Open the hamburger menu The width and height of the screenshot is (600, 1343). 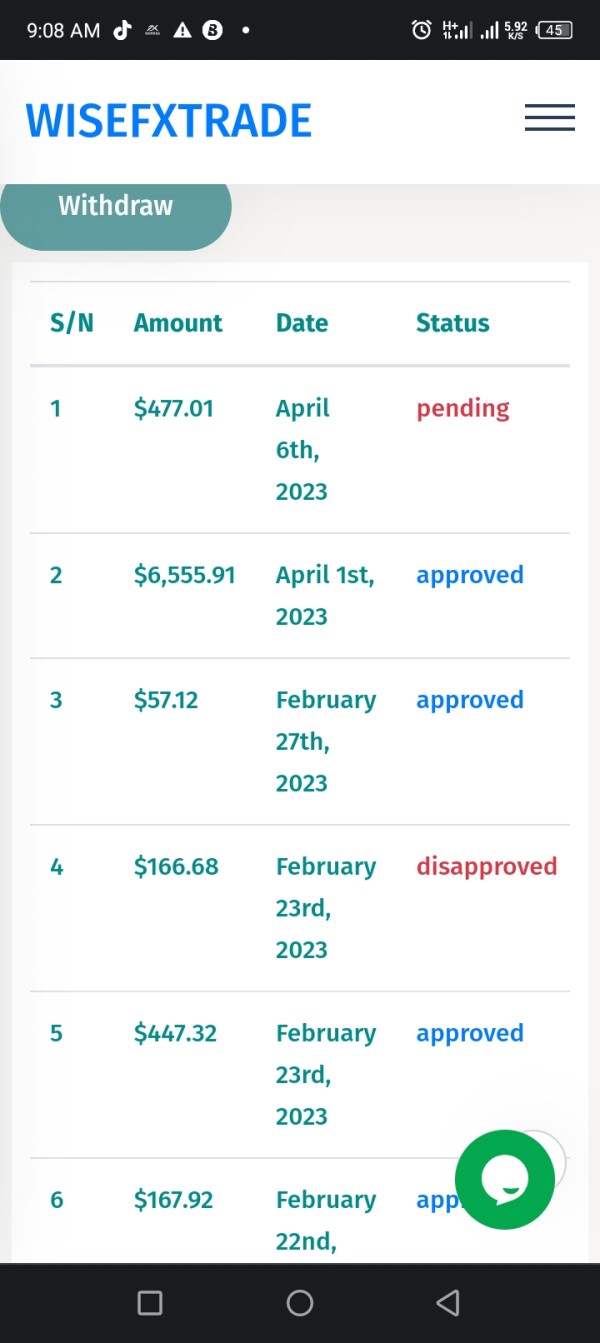[549, 118]
